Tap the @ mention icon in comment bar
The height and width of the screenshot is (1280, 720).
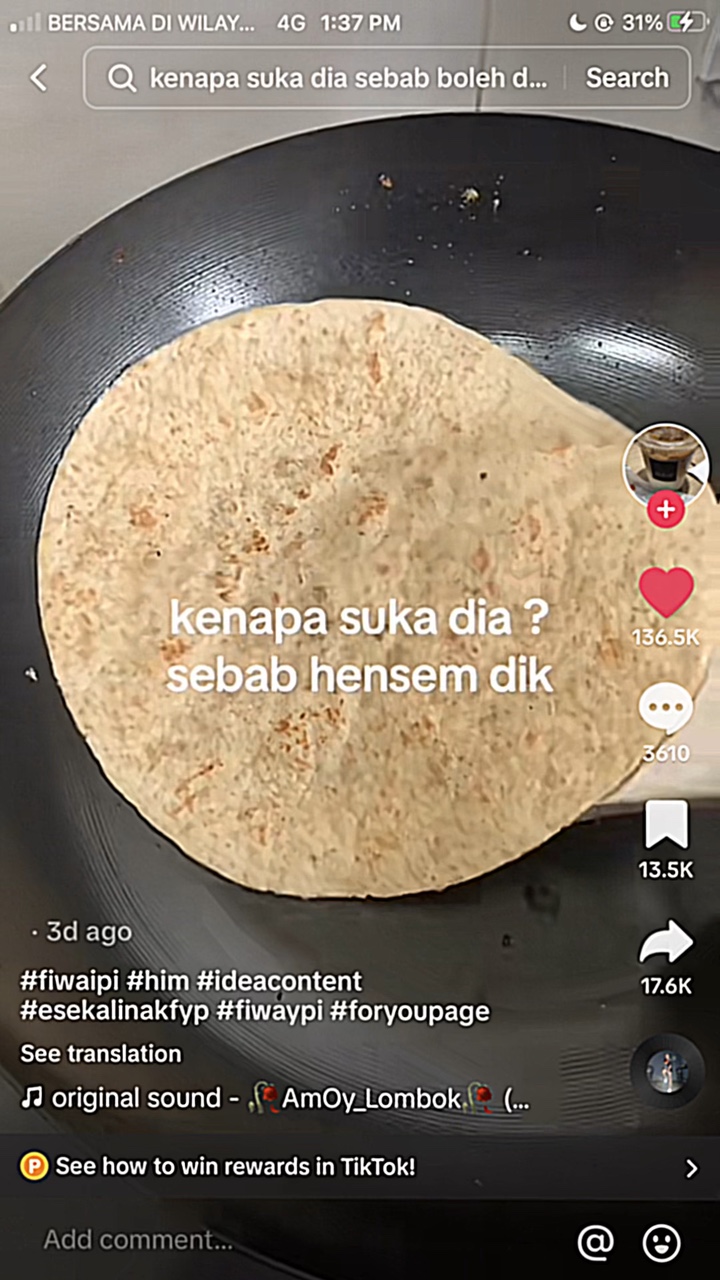[596, 1241]
